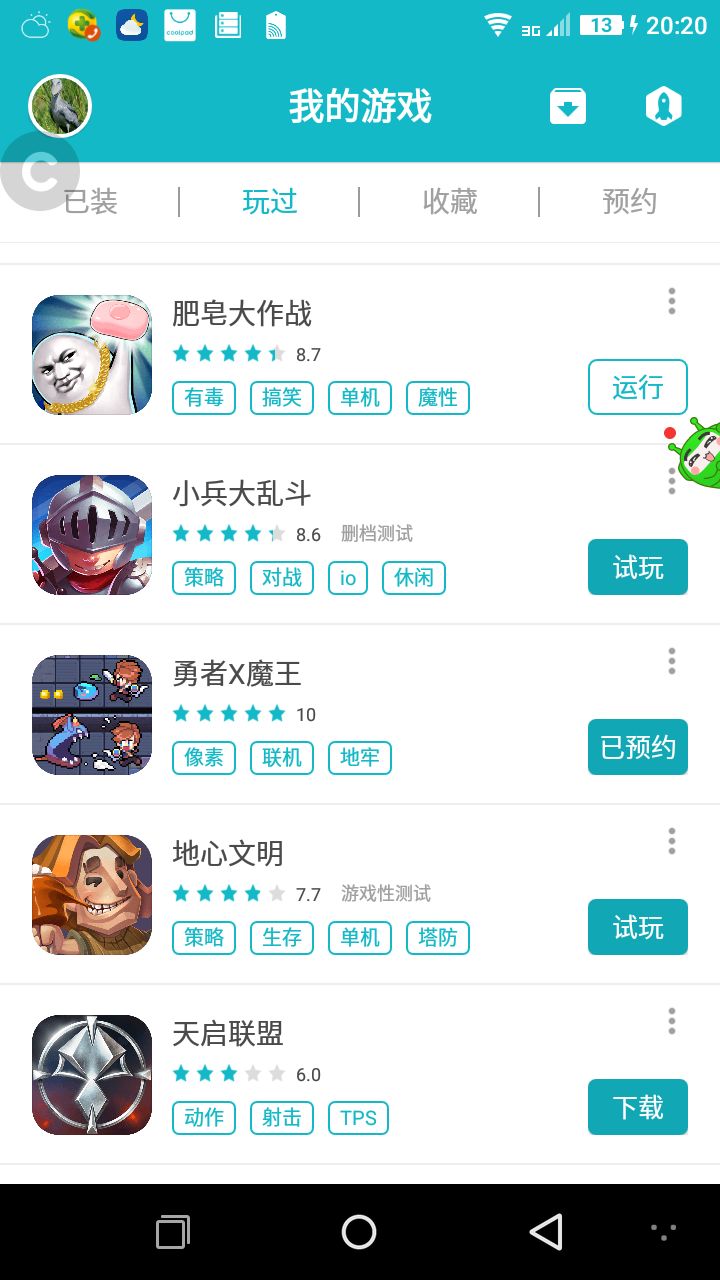Select the 玩过 tab
The image size is (720, 1280).
(x=270, y=202)
